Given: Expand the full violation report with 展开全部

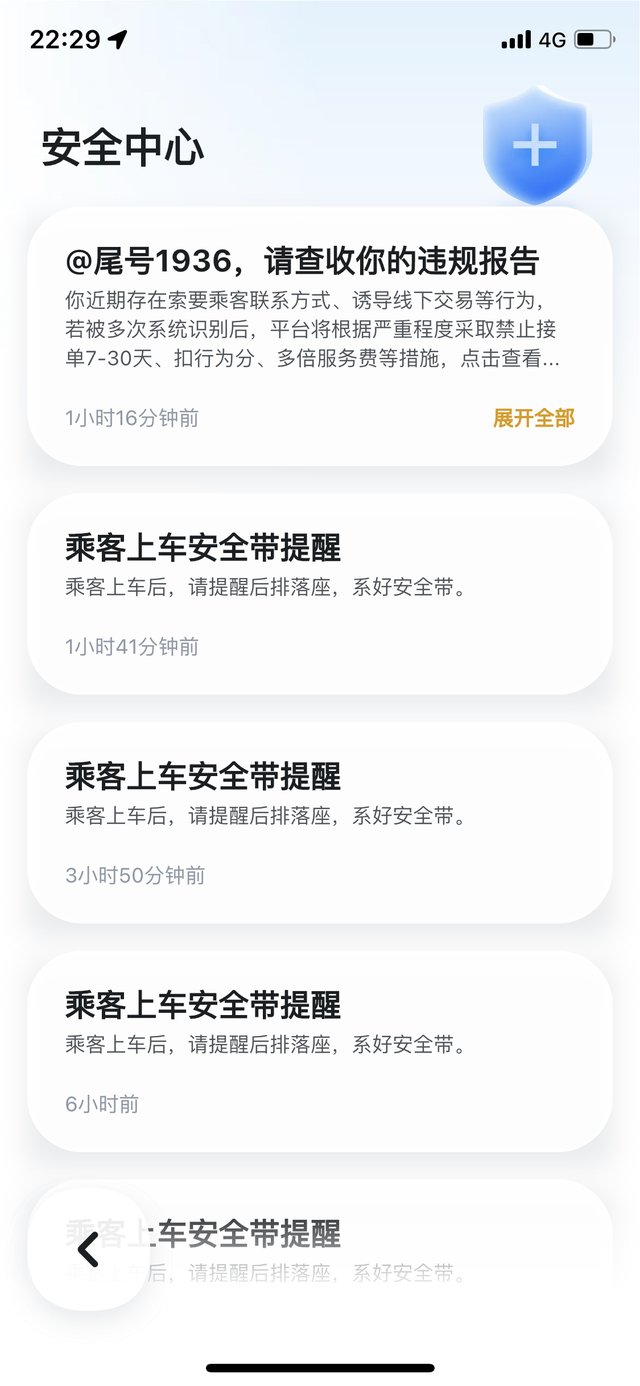Looking at the screenshot, I should pyautogui.click(x=533, y=418).
